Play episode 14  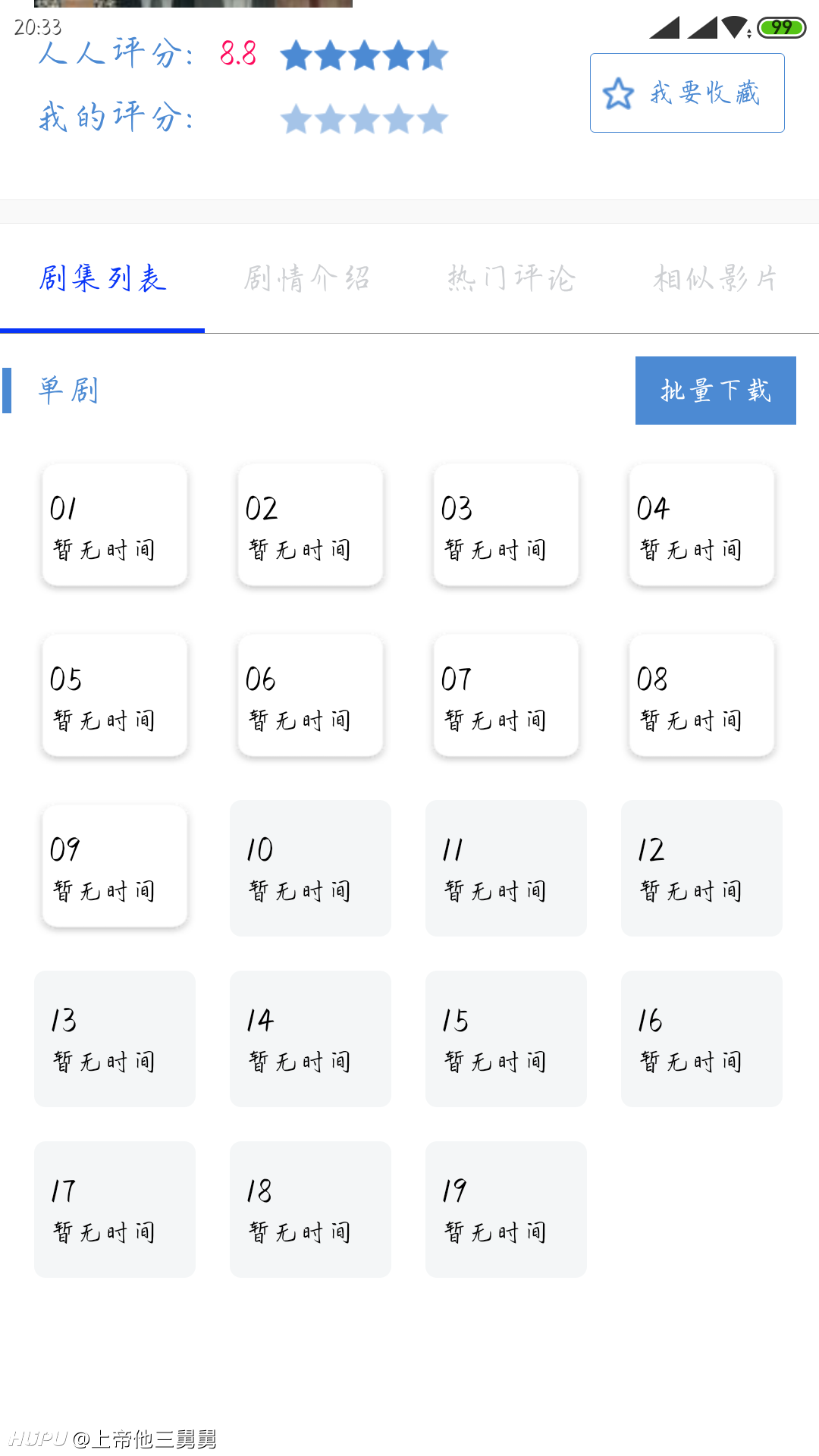pos(310,1039)
